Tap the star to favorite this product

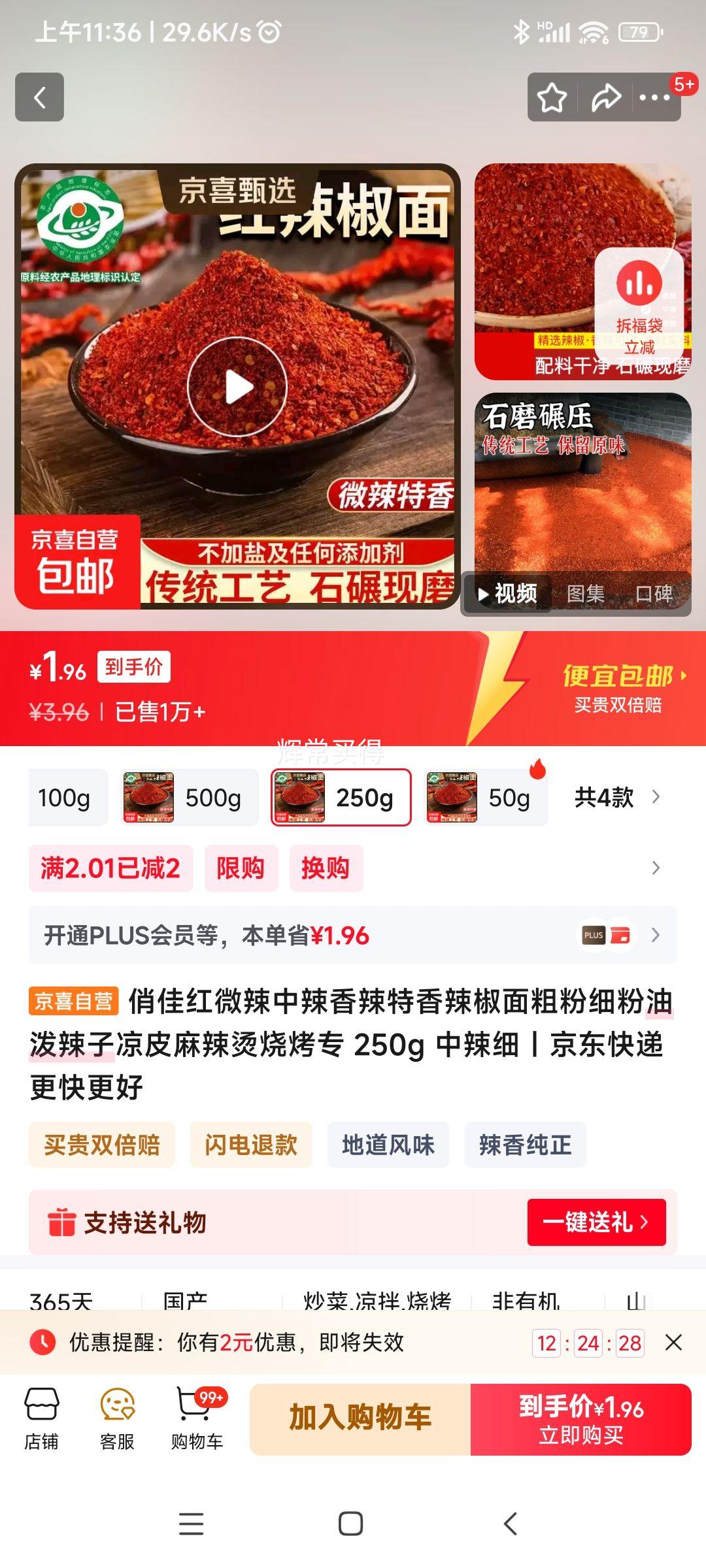[x=551, y=97]
